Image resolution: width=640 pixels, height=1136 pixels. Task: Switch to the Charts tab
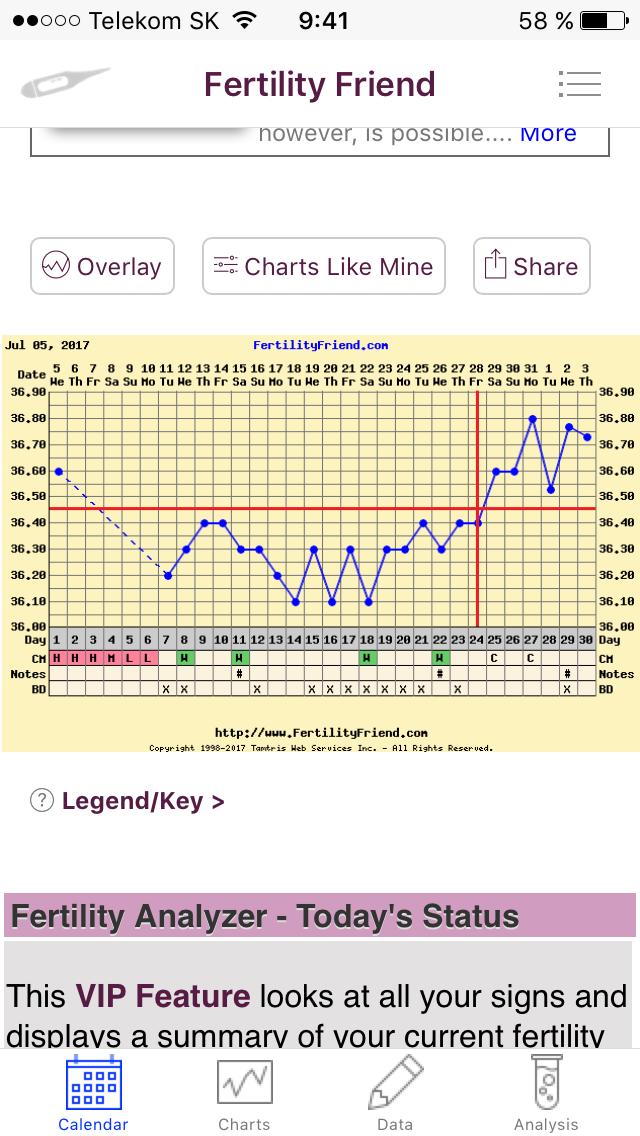click(x=244, y=1093)
